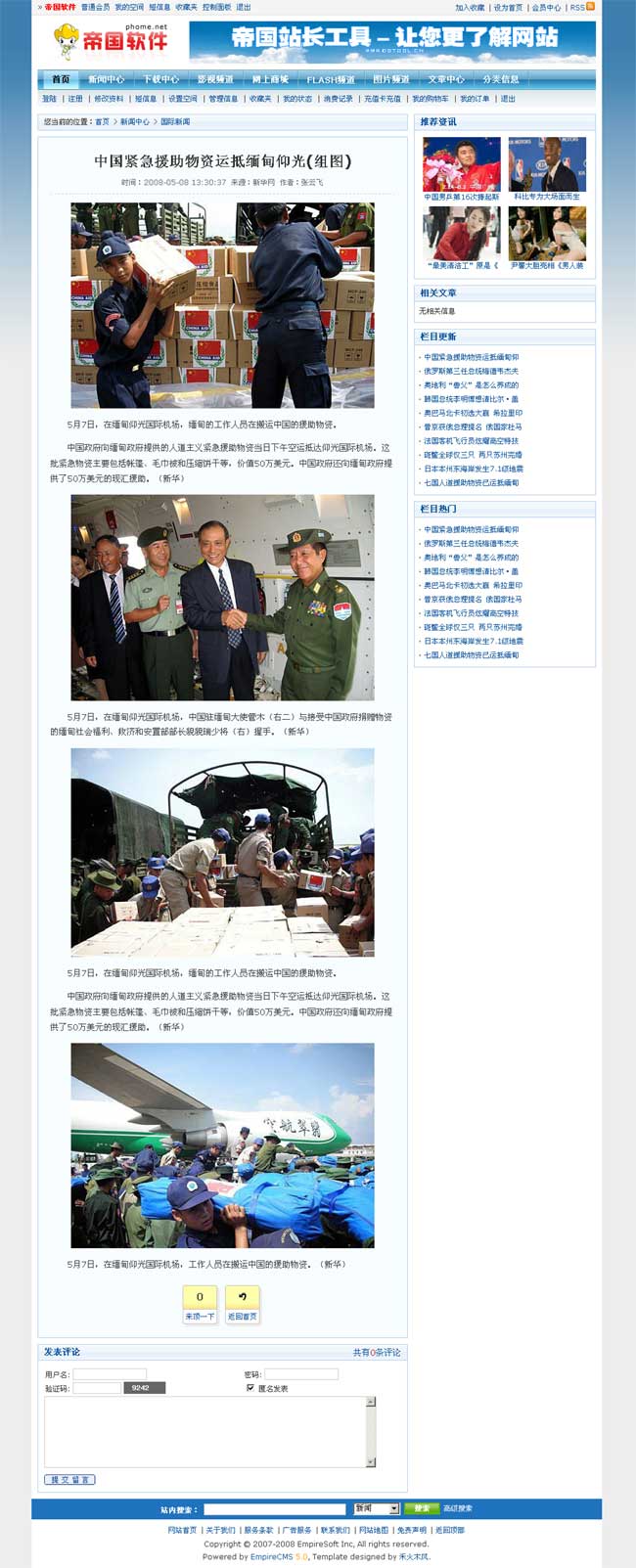Open the 高级搜索 link

tap(458, 1508)
